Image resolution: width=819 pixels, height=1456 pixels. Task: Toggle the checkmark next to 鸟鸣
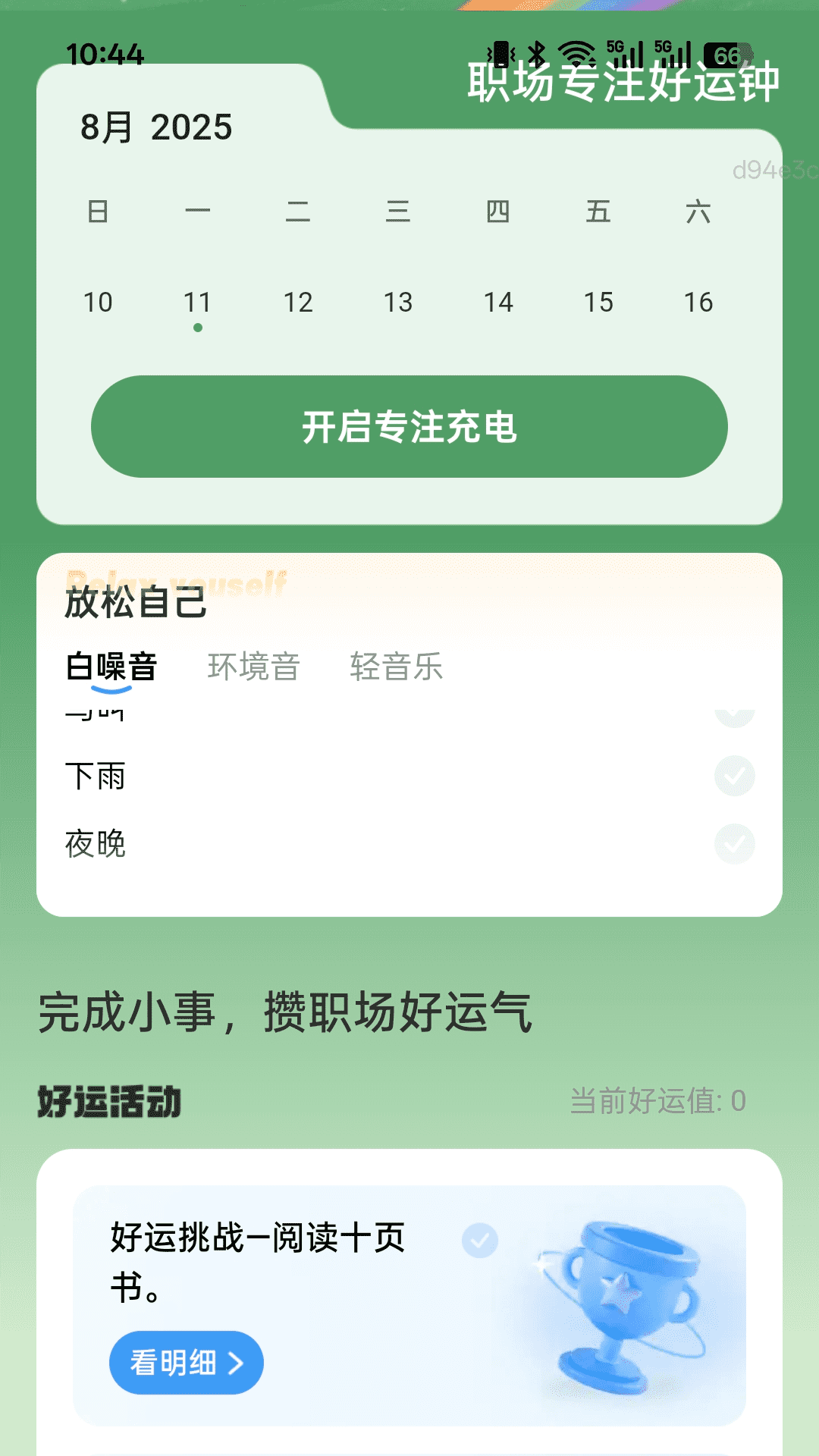734,713
